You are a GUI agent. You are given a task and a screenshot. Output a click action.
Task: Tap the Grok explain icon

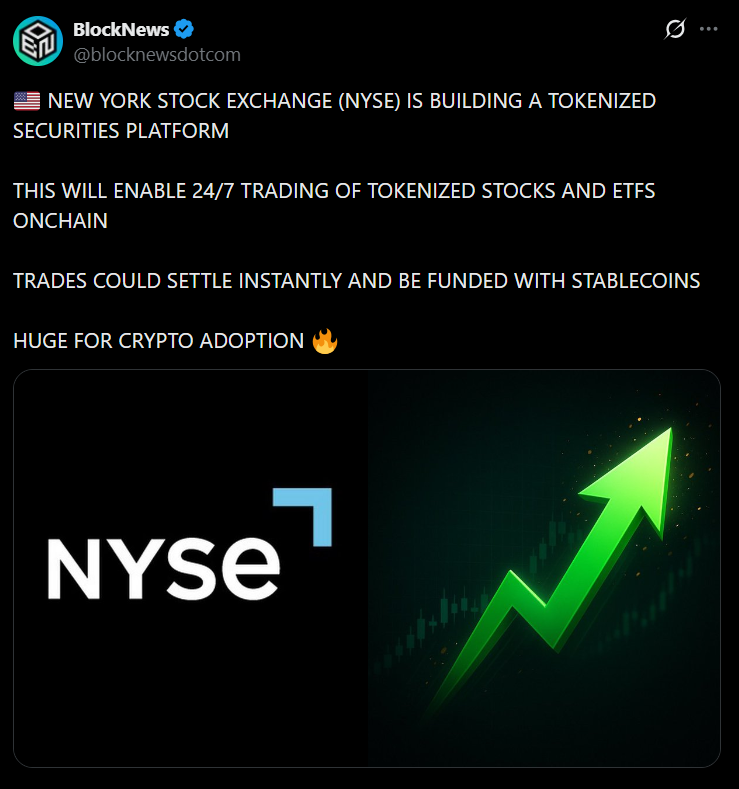coord(675,30)
